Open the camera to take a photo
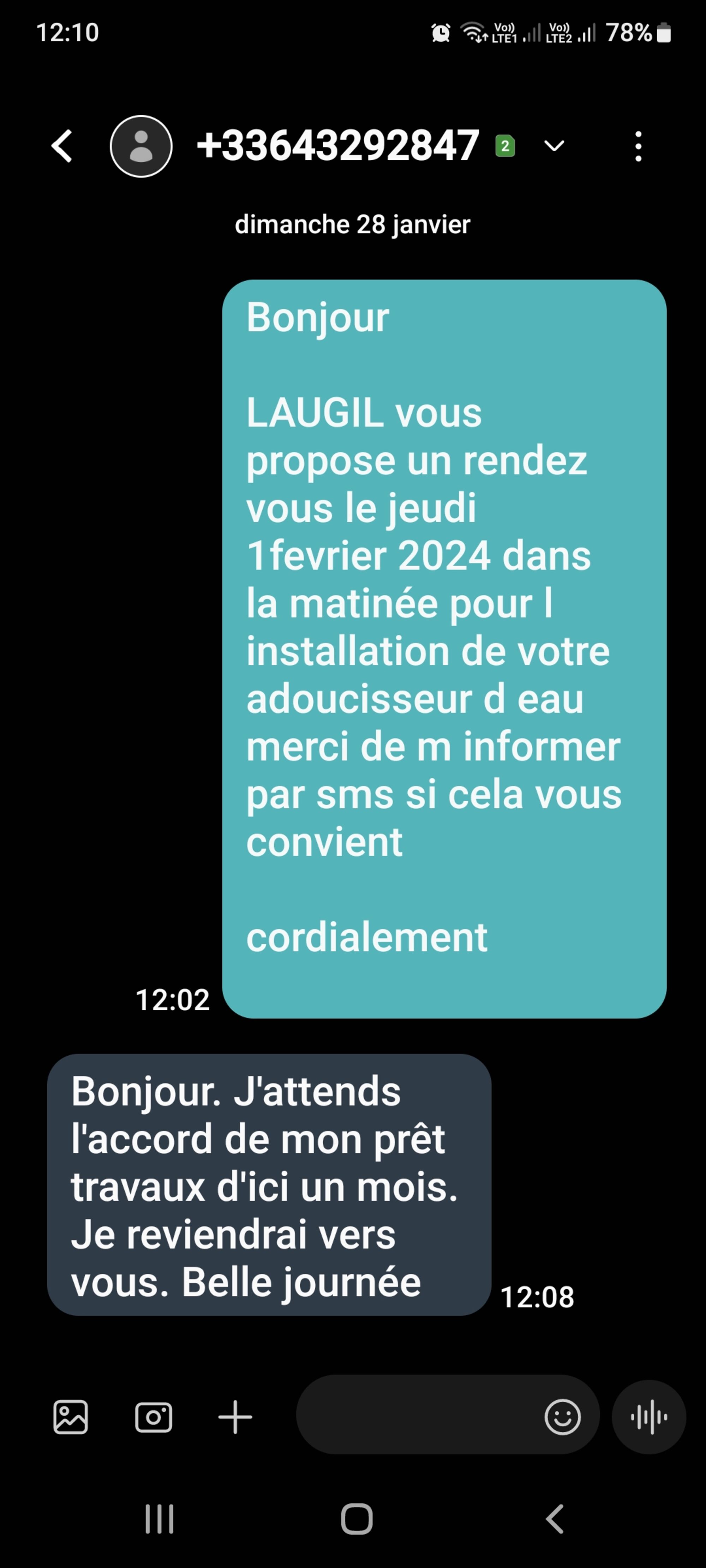 pyautogui.click(x=153, y=1417)
